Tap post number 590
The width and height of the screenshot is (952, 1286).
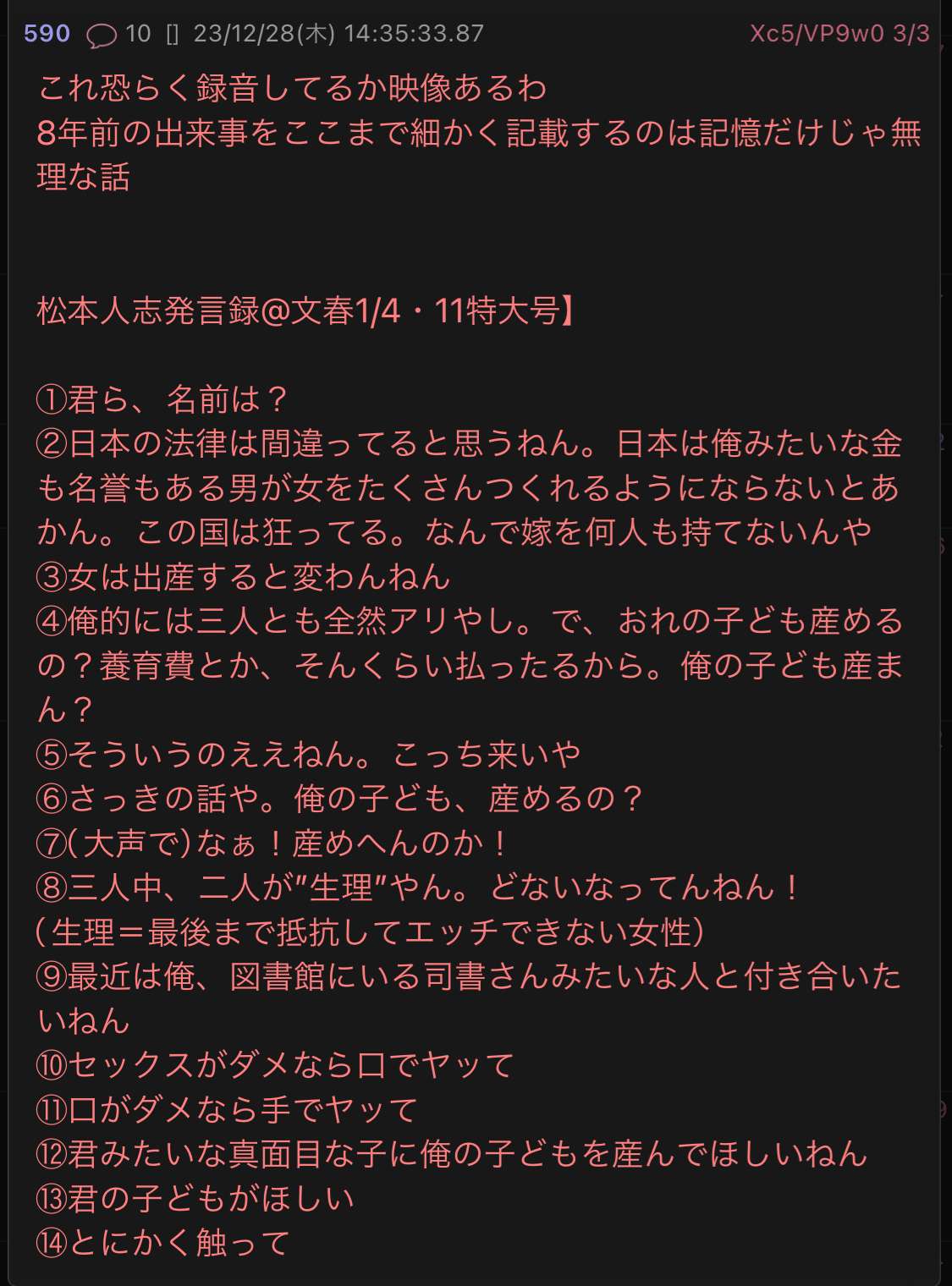click(47, 34)
